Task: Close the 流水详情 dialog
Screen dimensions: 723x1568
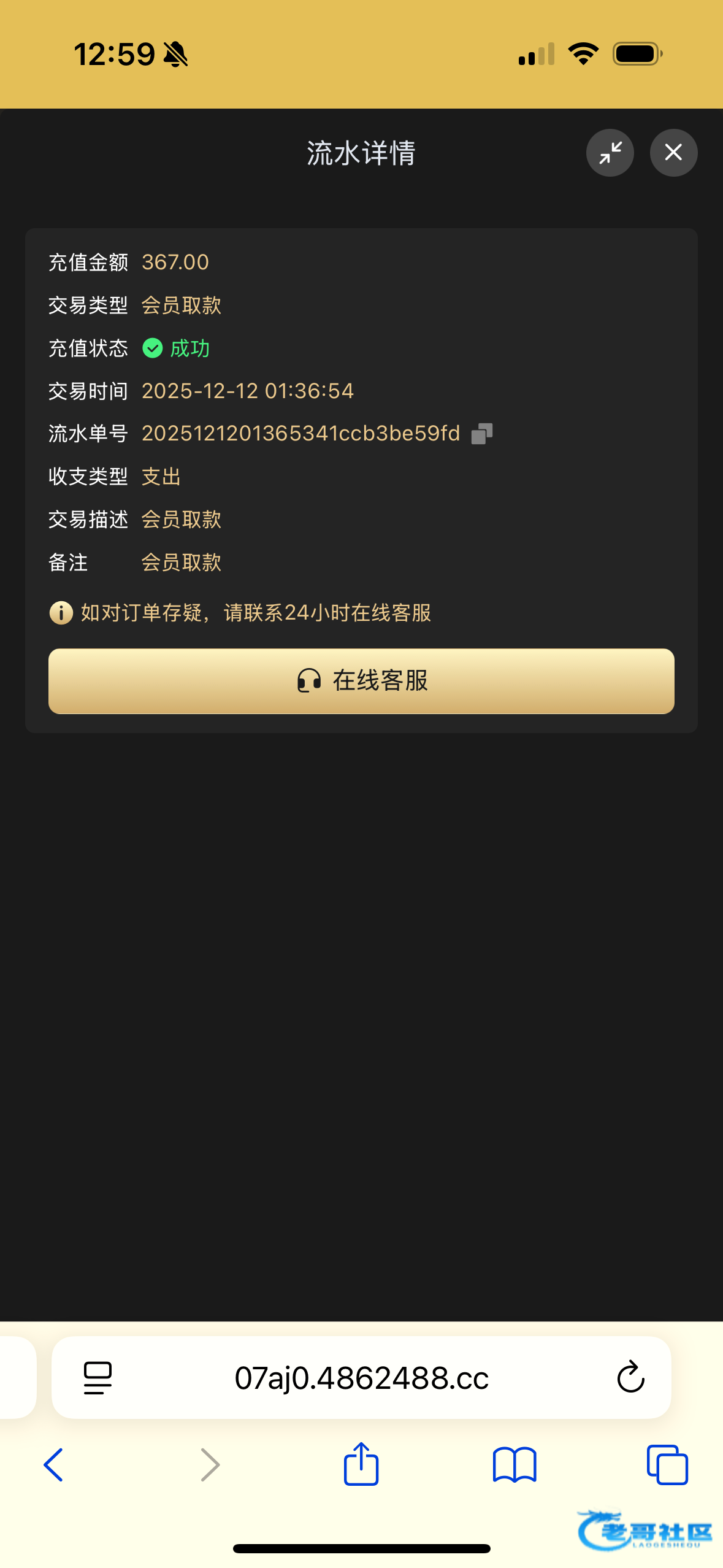Action: click(673, 153)
